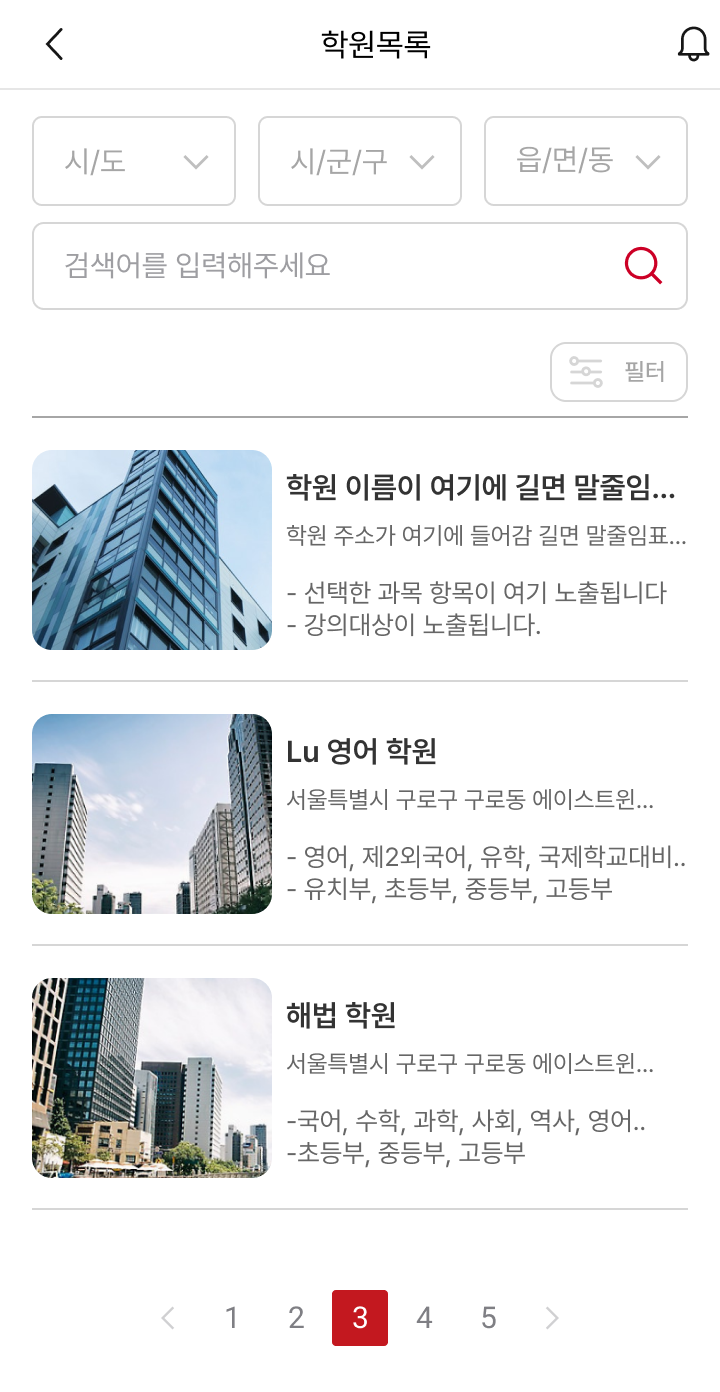Image resolution: width=720 pixels, height=1392 pixels.
Task: Open the 필터 filter button
Action: tap(619, 372)
